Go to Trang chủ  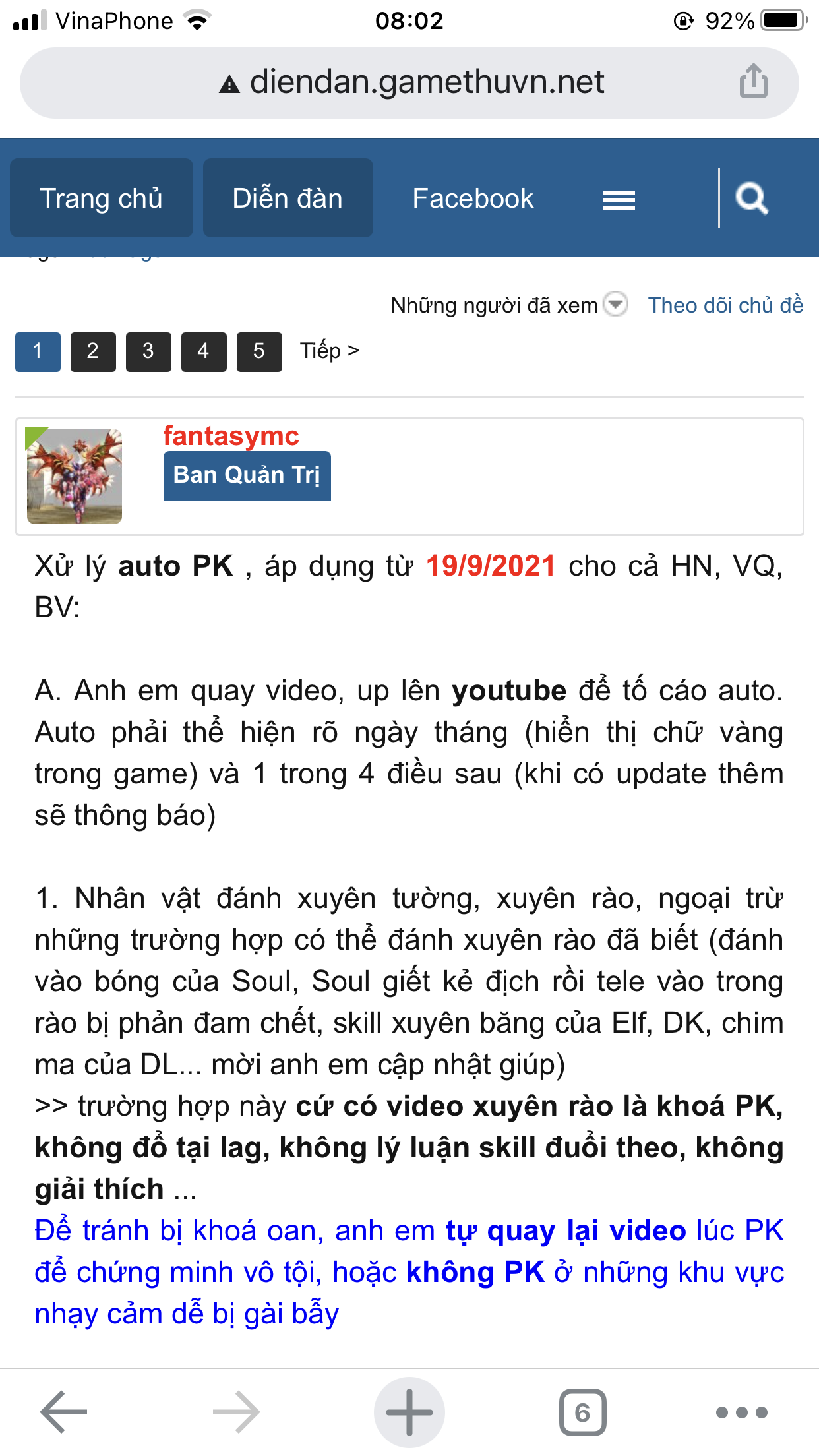pos(102,198)
